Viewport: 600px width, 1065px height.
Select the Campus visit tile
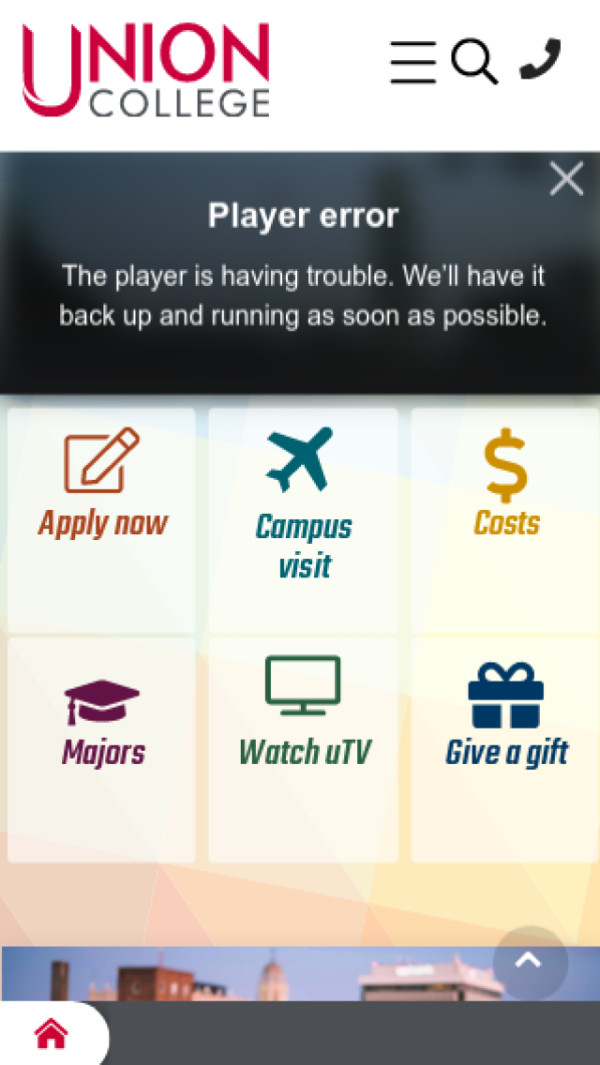(x=303, y=520)
